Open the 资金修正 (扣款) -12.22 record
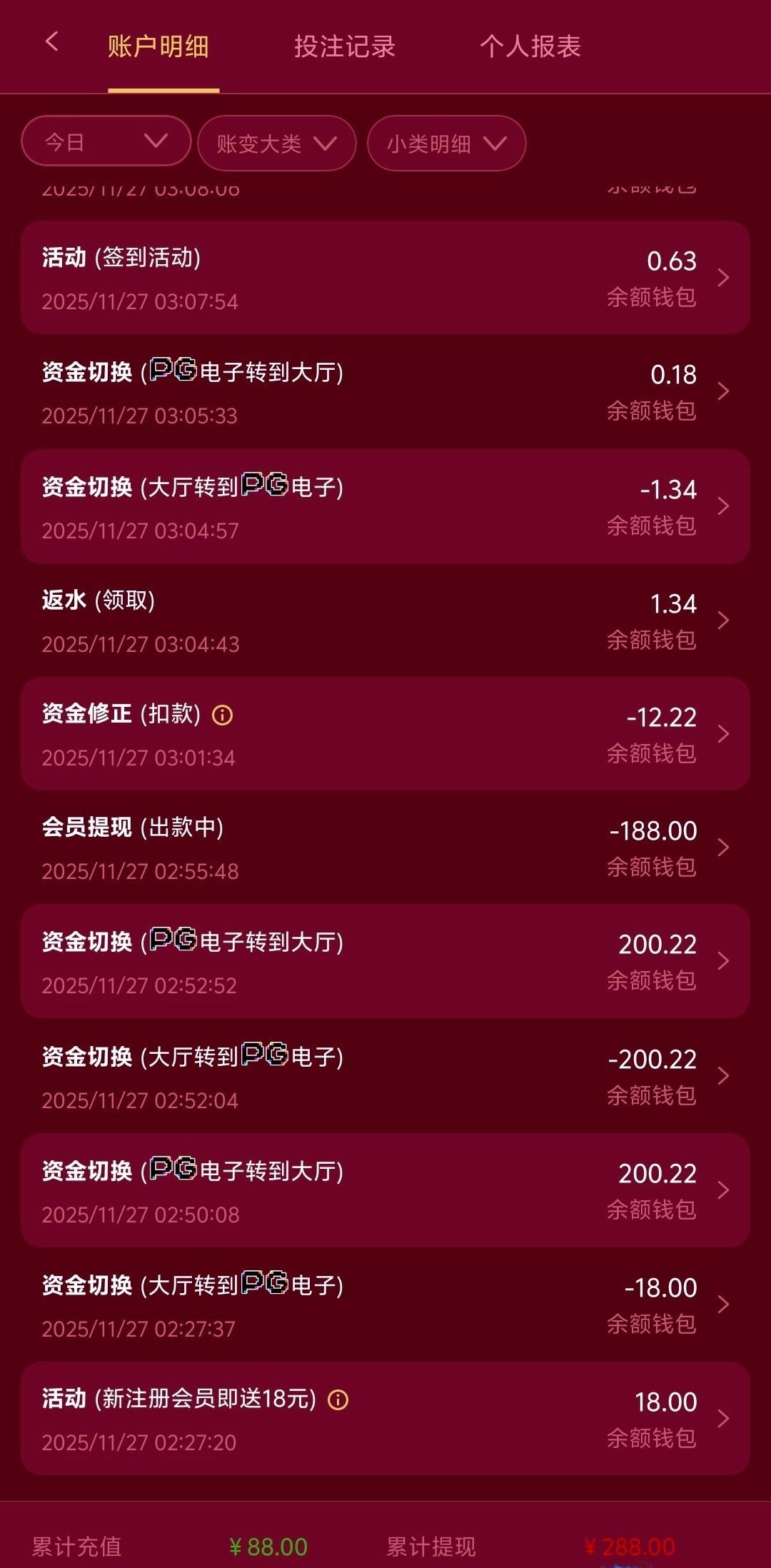 [385, 734]
